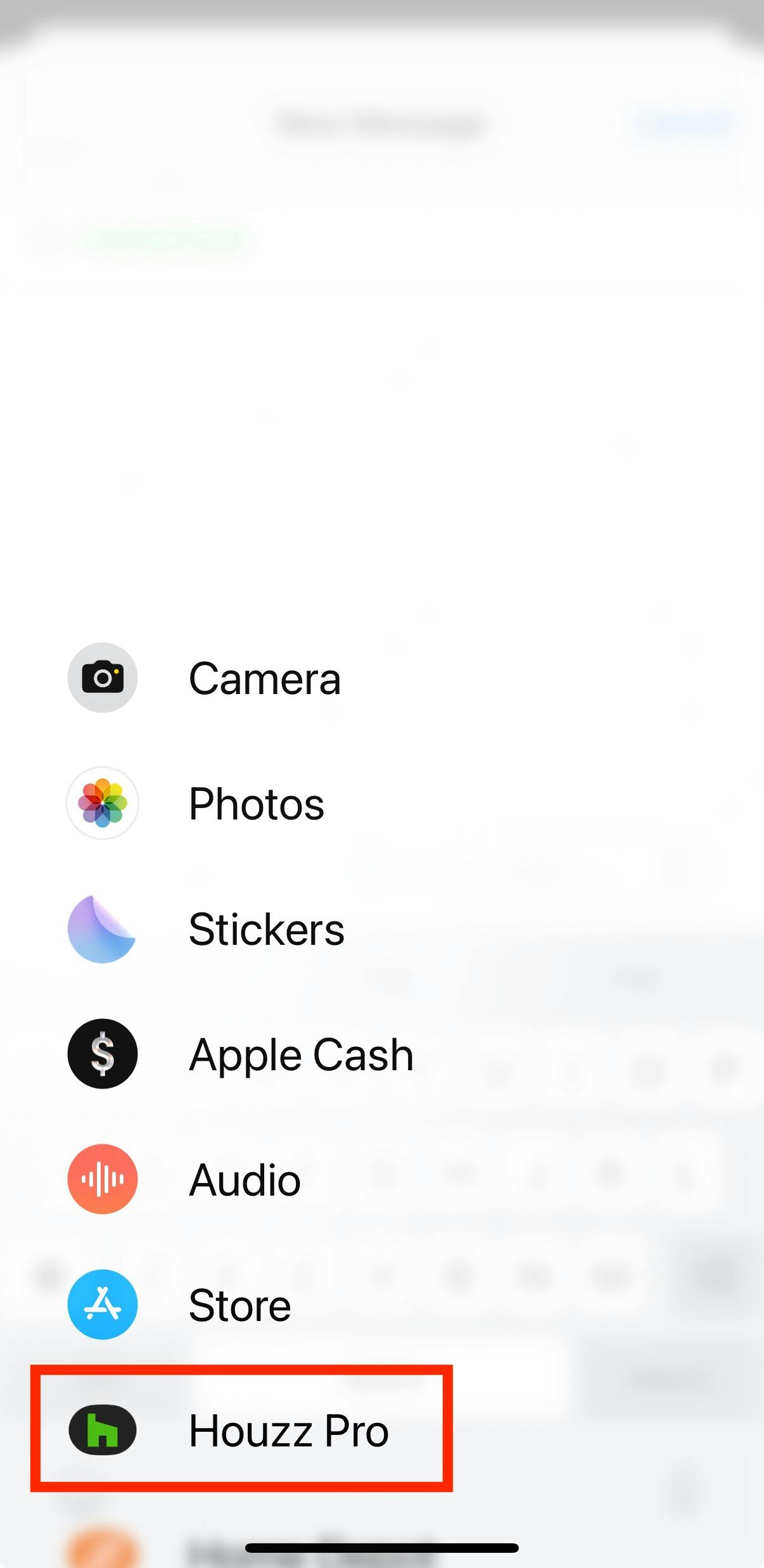Open the Camera option

[x=203, y=678]
